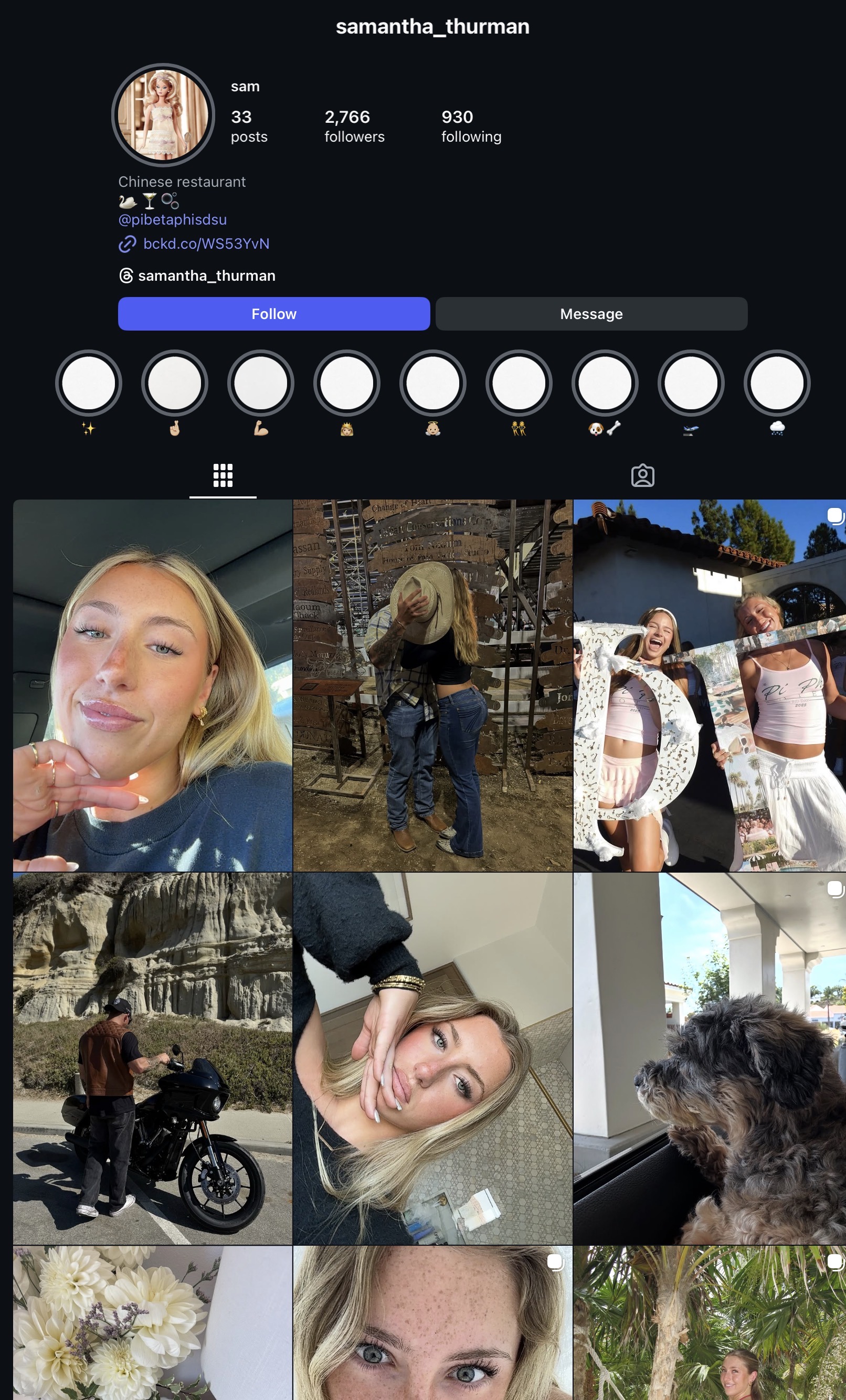The height and width of the screenshot is (1400, 846).
Task: Follow samantha_thurman
Action: [x=273, y=314]
